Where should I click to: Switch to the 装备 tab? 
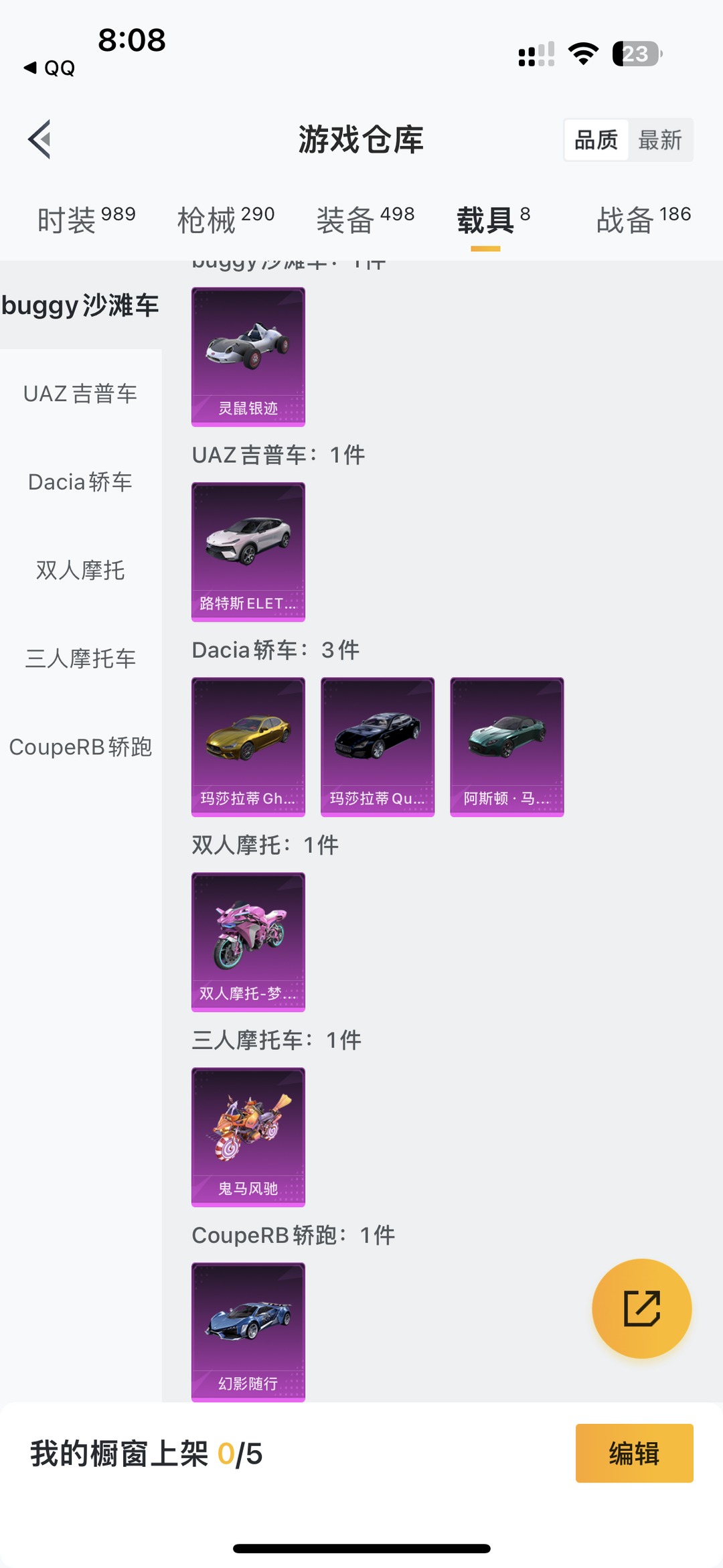(365, 220)
